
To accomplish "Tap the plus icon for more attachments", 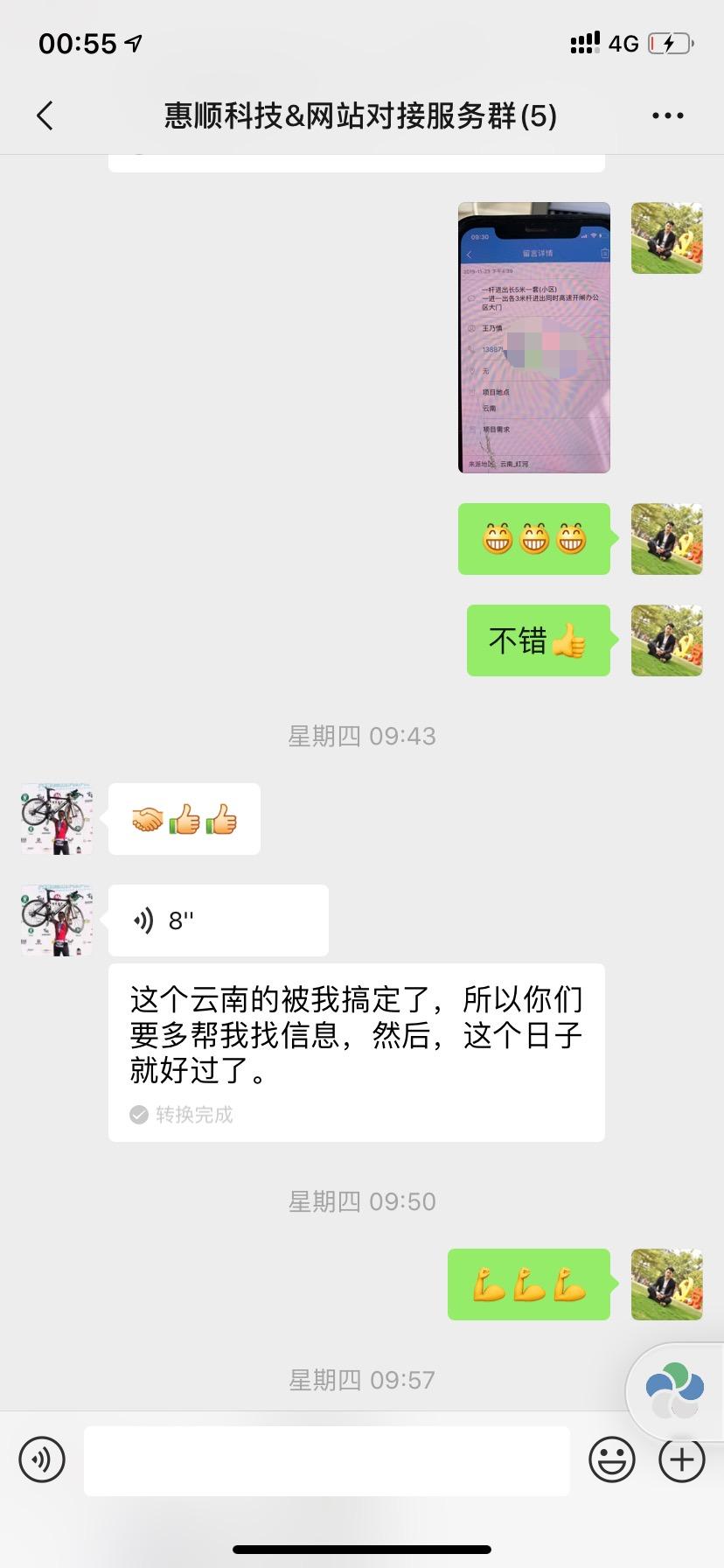I will click(x=679, y=1459).
